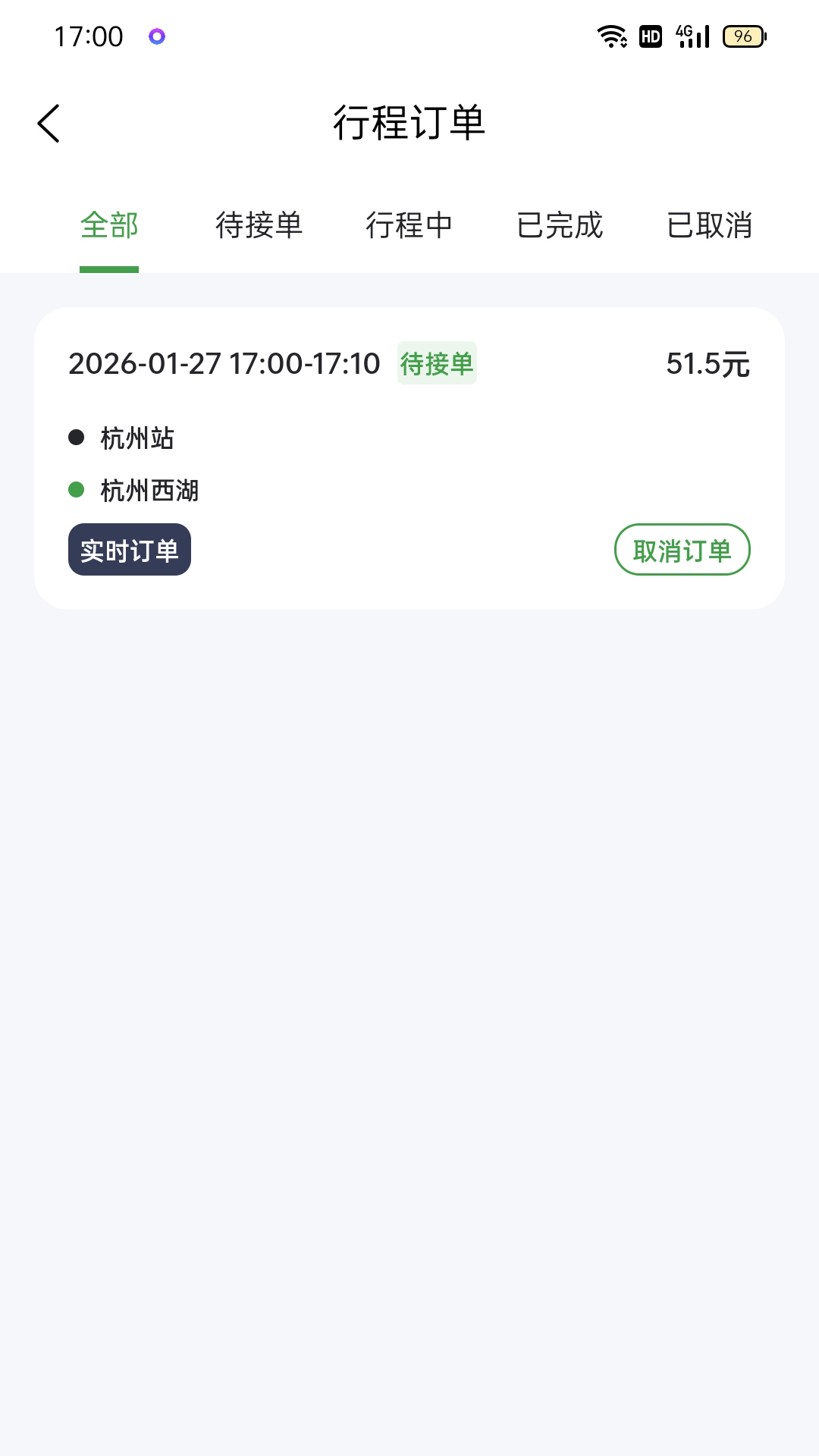Toggle the 实时订单 label on the order card
Image resolution: width=819 pixels, height=1456 pixels.
coord(129,549)
